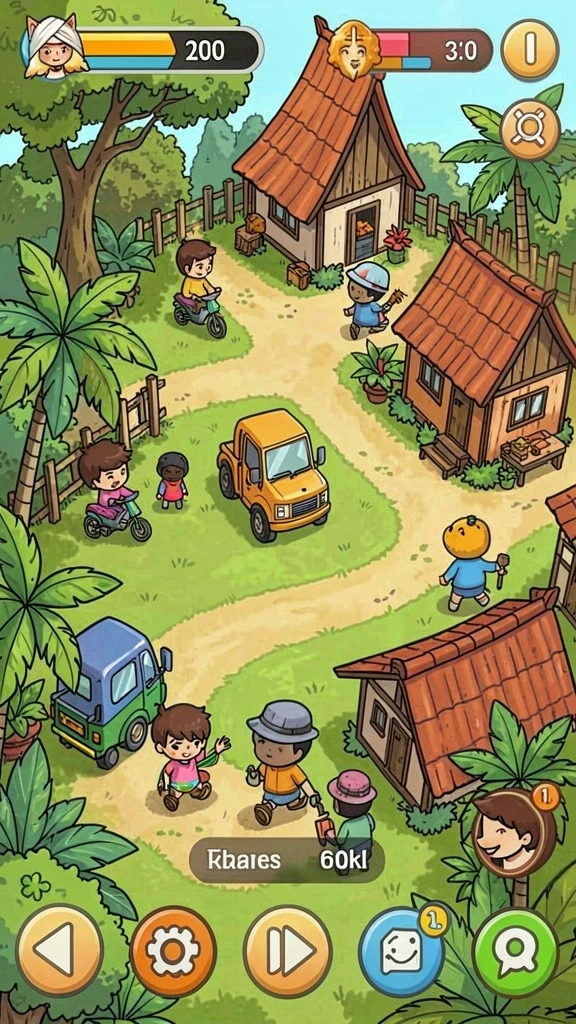Open settings with the orange gear button

click(173, 950)
